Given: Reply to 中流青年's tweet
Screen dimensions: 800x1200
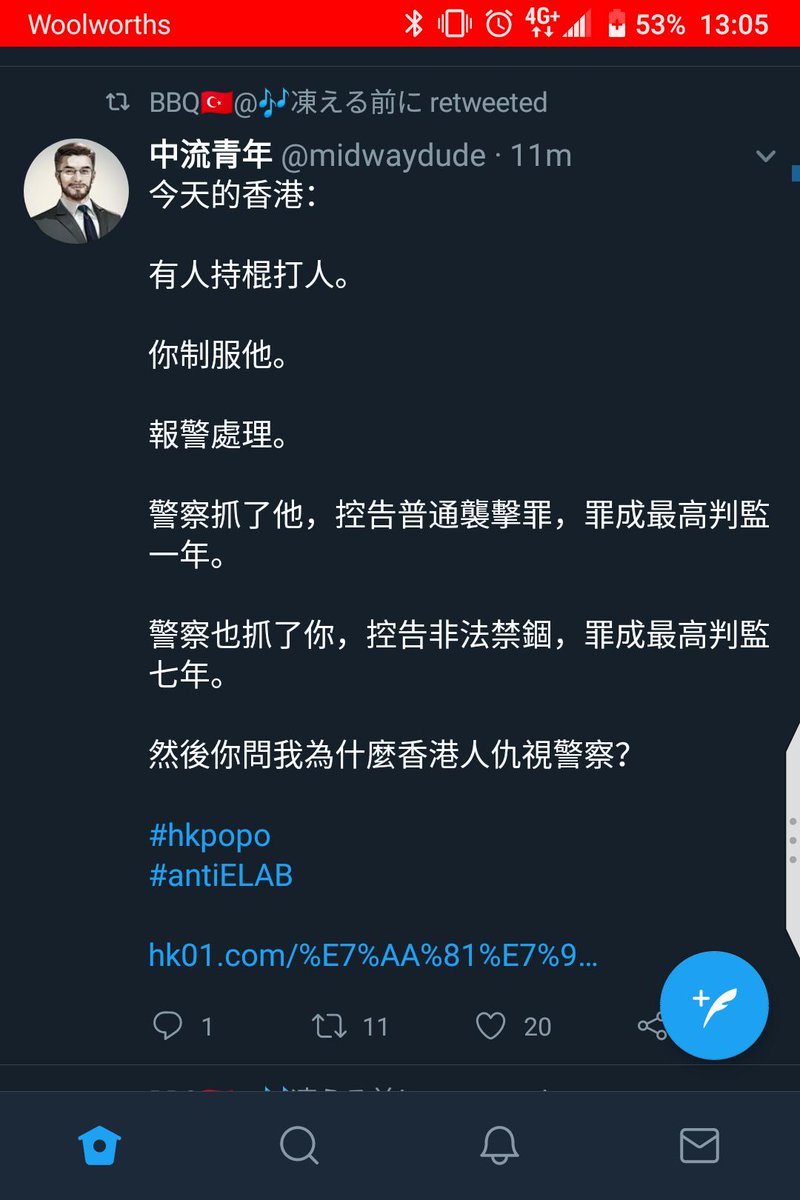Looking at the screenshot, I should pos(166,1025).
